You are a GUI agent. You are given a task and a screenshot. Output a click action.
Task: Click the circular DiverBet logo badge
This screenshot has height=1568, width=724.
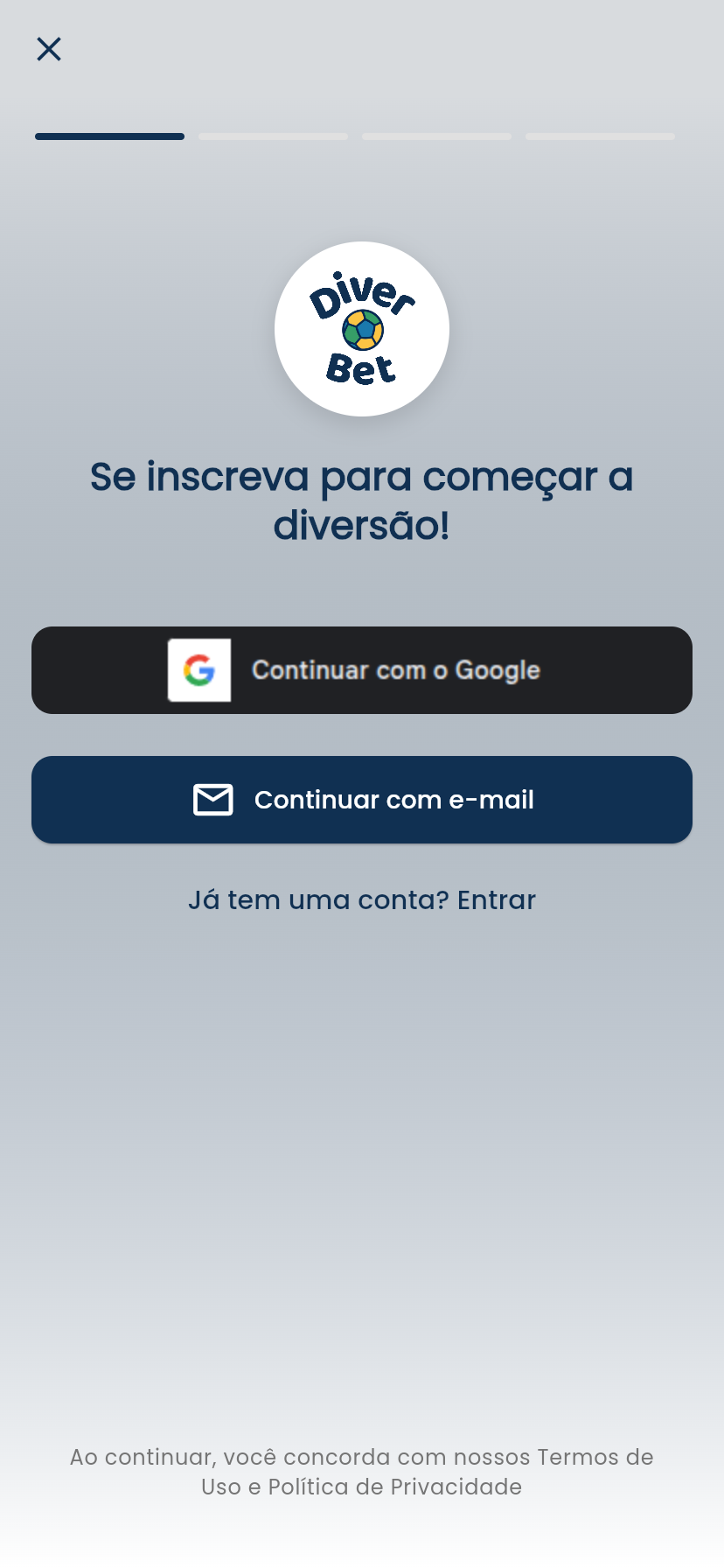coord(361,327)
